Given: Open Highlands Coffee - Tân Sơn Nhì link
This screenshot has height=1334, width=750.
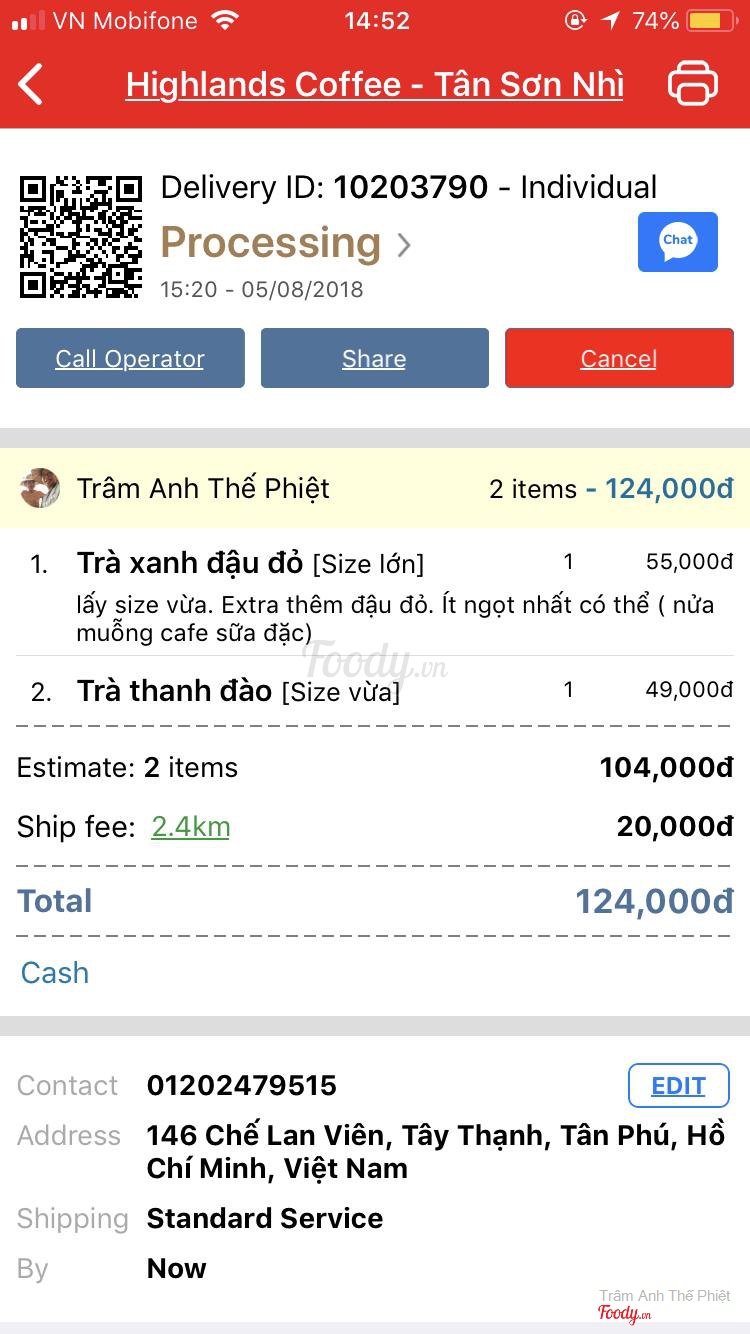Looking at the screenshot, I should tap(375, 85).
